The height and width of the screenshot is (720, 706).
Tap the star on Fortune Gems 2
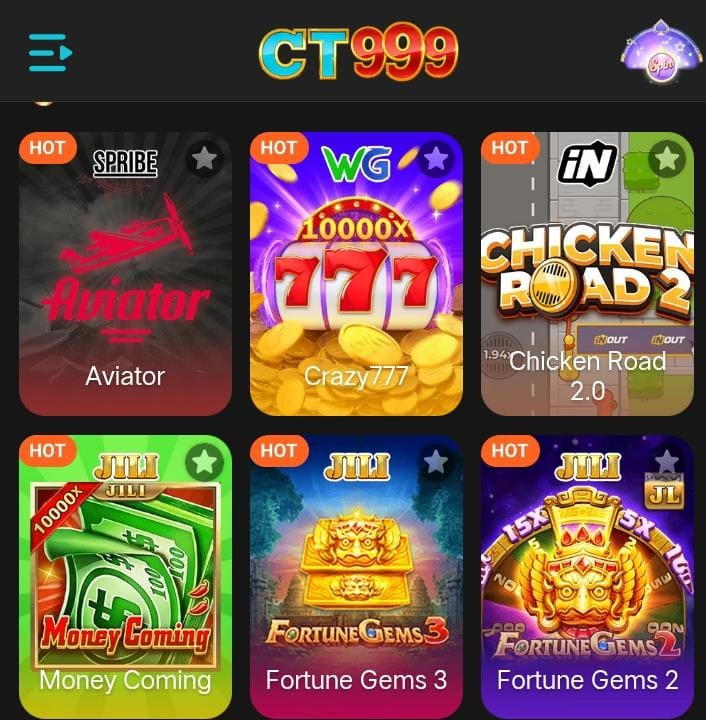[x=666, y=461]
